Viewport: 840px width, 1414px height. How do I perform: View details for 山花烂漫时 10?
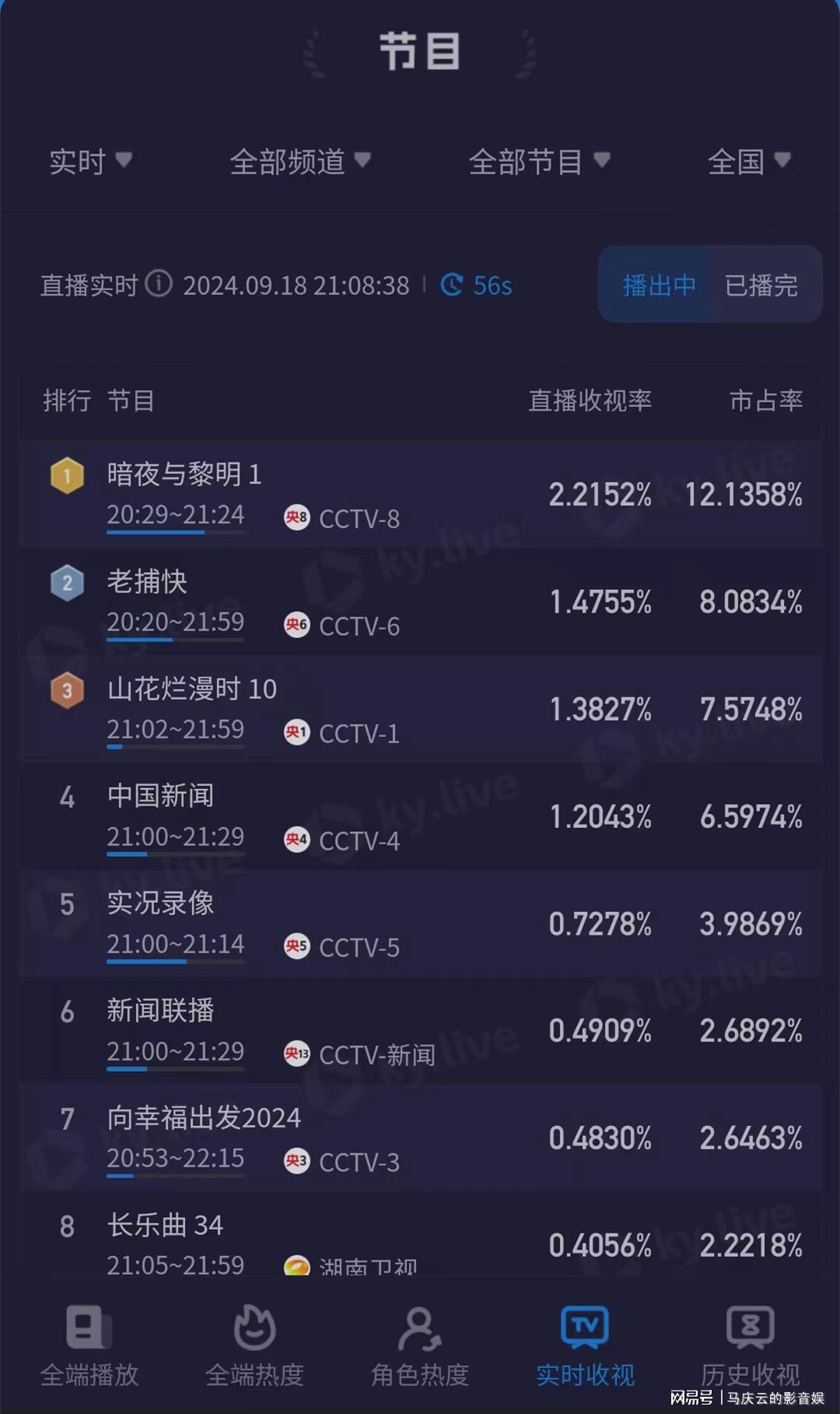pos(420,709)
